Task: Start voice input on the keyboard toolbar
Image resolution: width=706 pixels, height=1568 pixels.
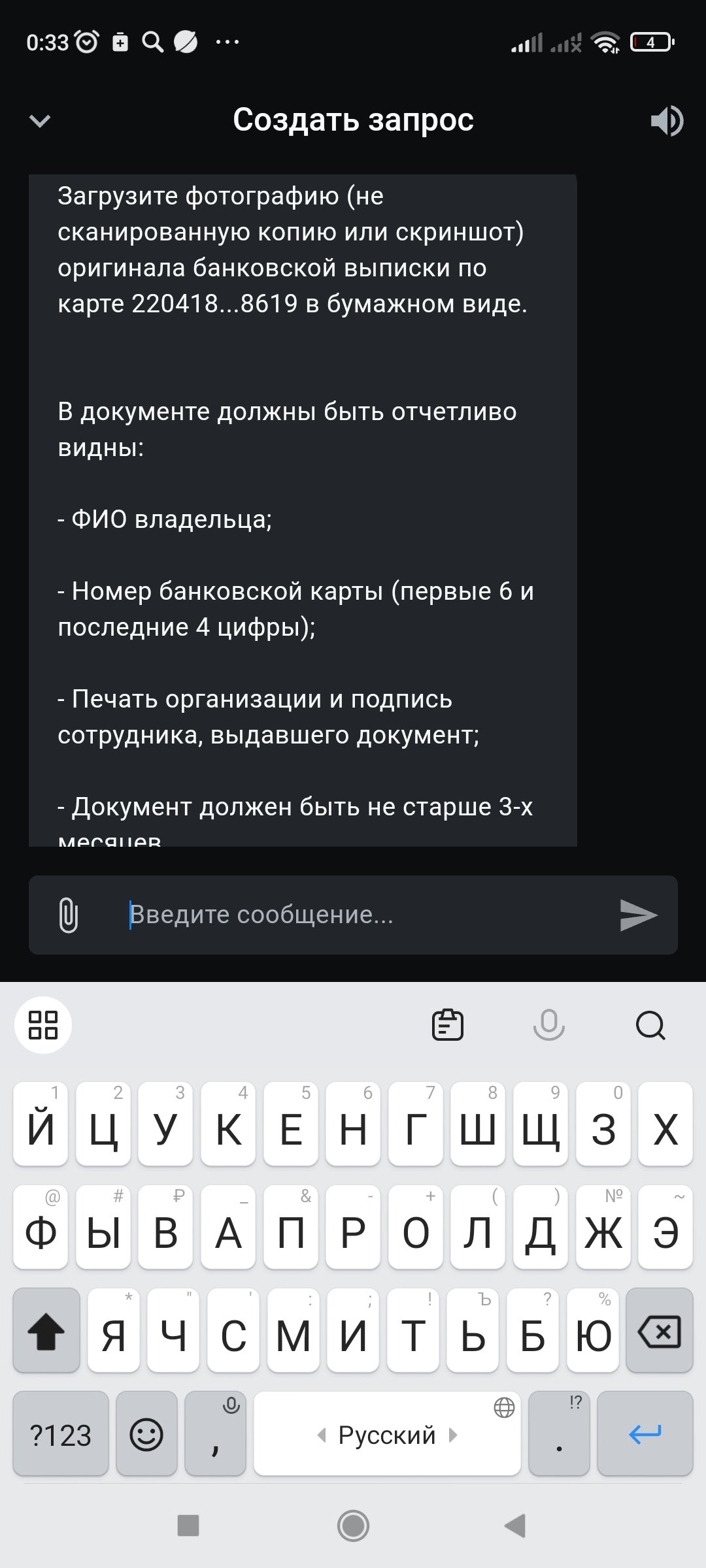Action: [548, 1024]
